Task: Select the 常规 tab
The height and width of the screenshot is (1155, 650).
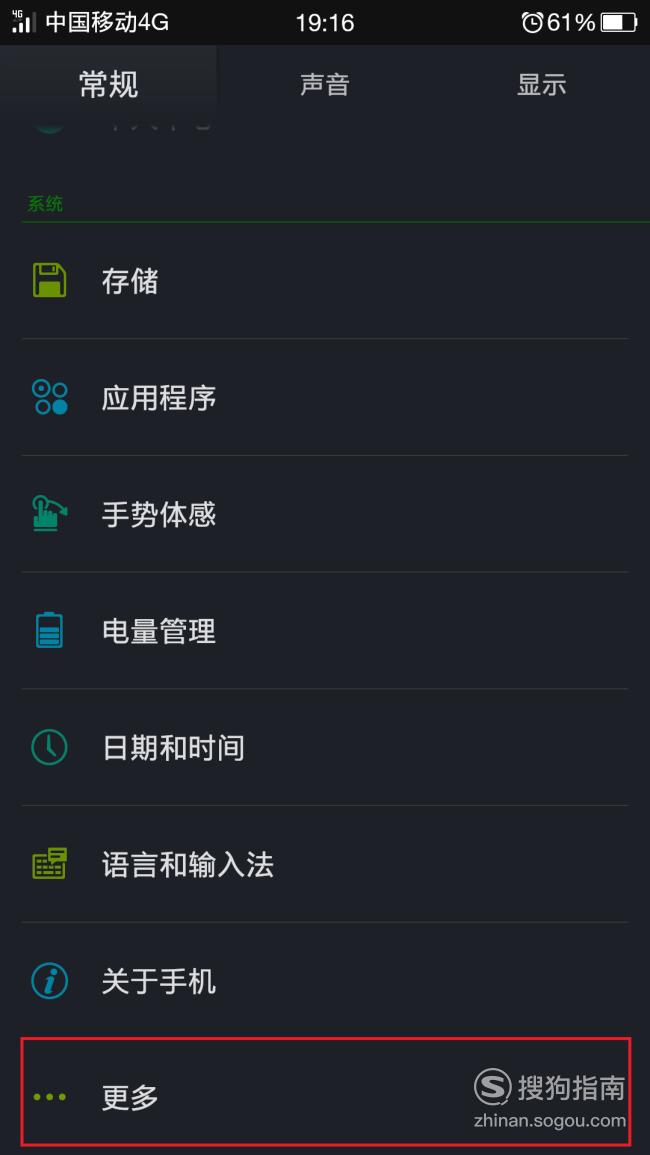Action: coord(108,85)
